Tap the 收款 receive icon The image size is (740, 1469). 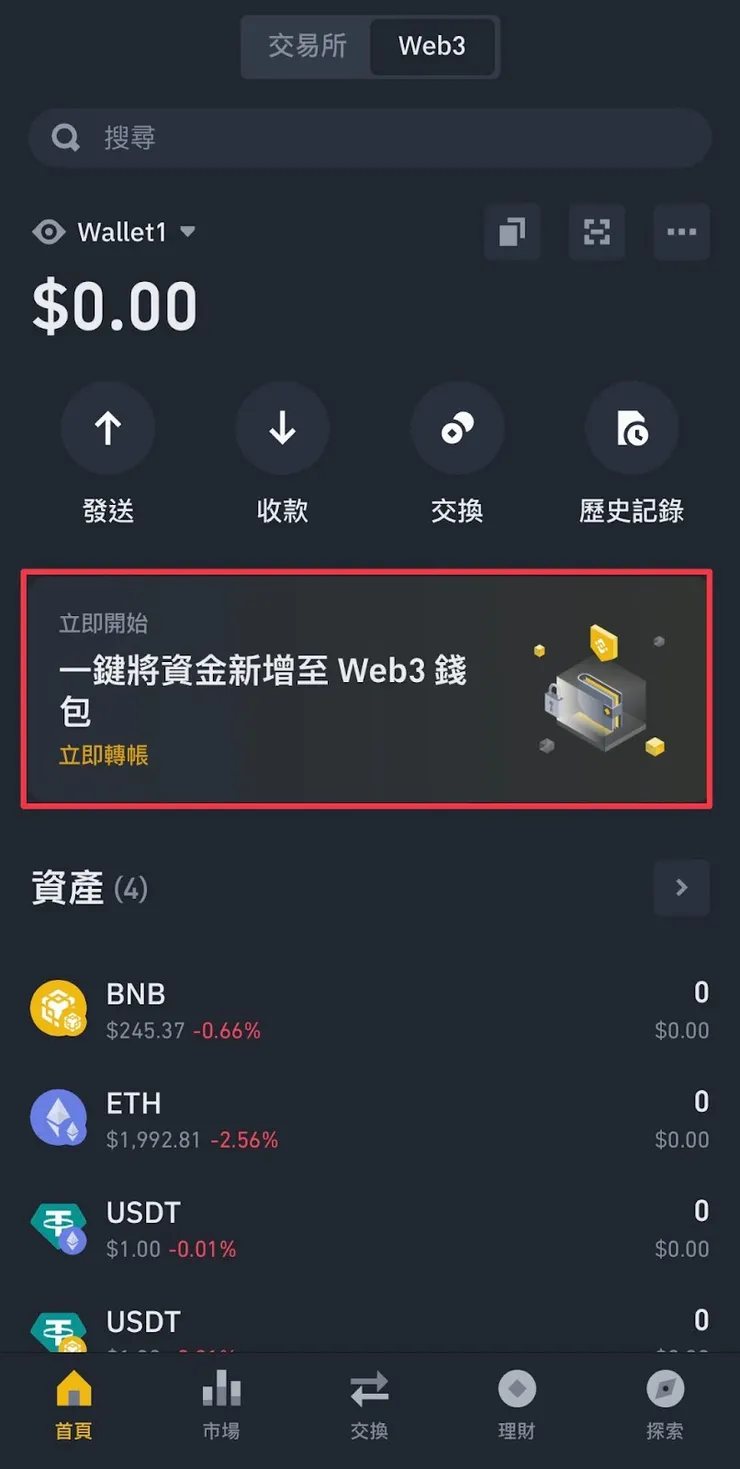(283, 428)
